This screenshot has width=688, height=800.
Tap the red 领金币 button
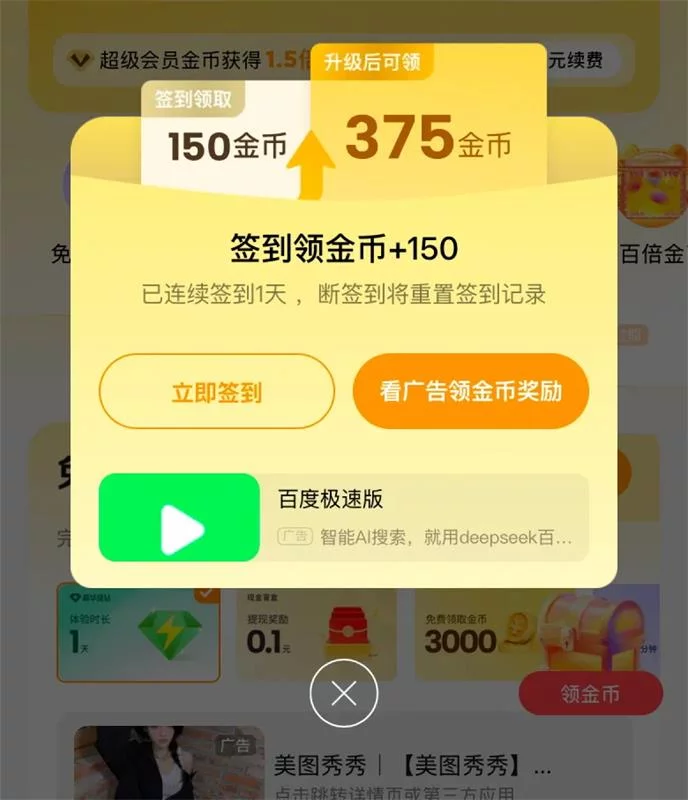pyautogui.click(x=590, y=694)
